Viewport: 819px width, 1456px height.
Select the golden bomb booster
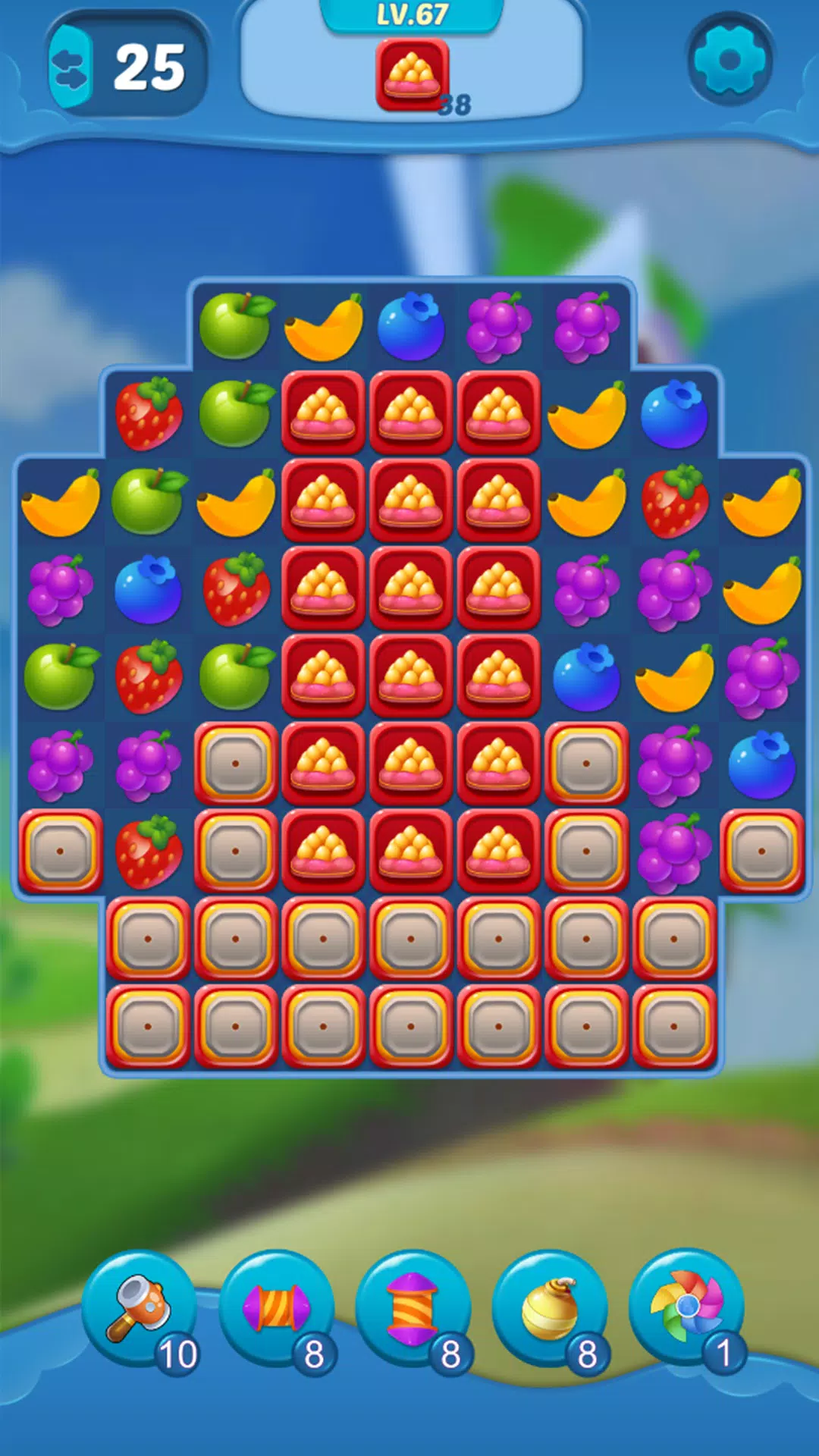click(x=550, y=1308)
